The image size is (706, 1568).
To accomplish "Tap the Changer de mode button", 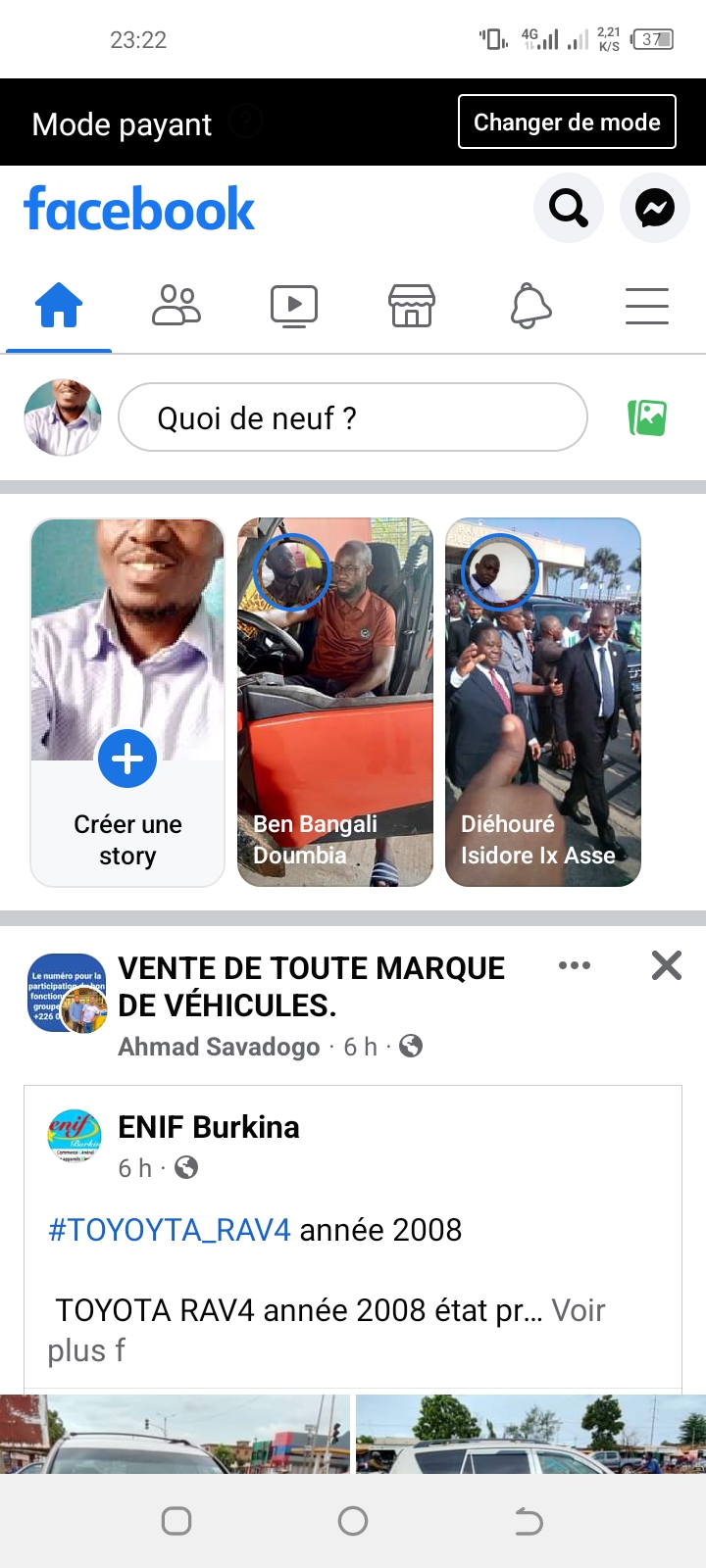I will (567, 122).
